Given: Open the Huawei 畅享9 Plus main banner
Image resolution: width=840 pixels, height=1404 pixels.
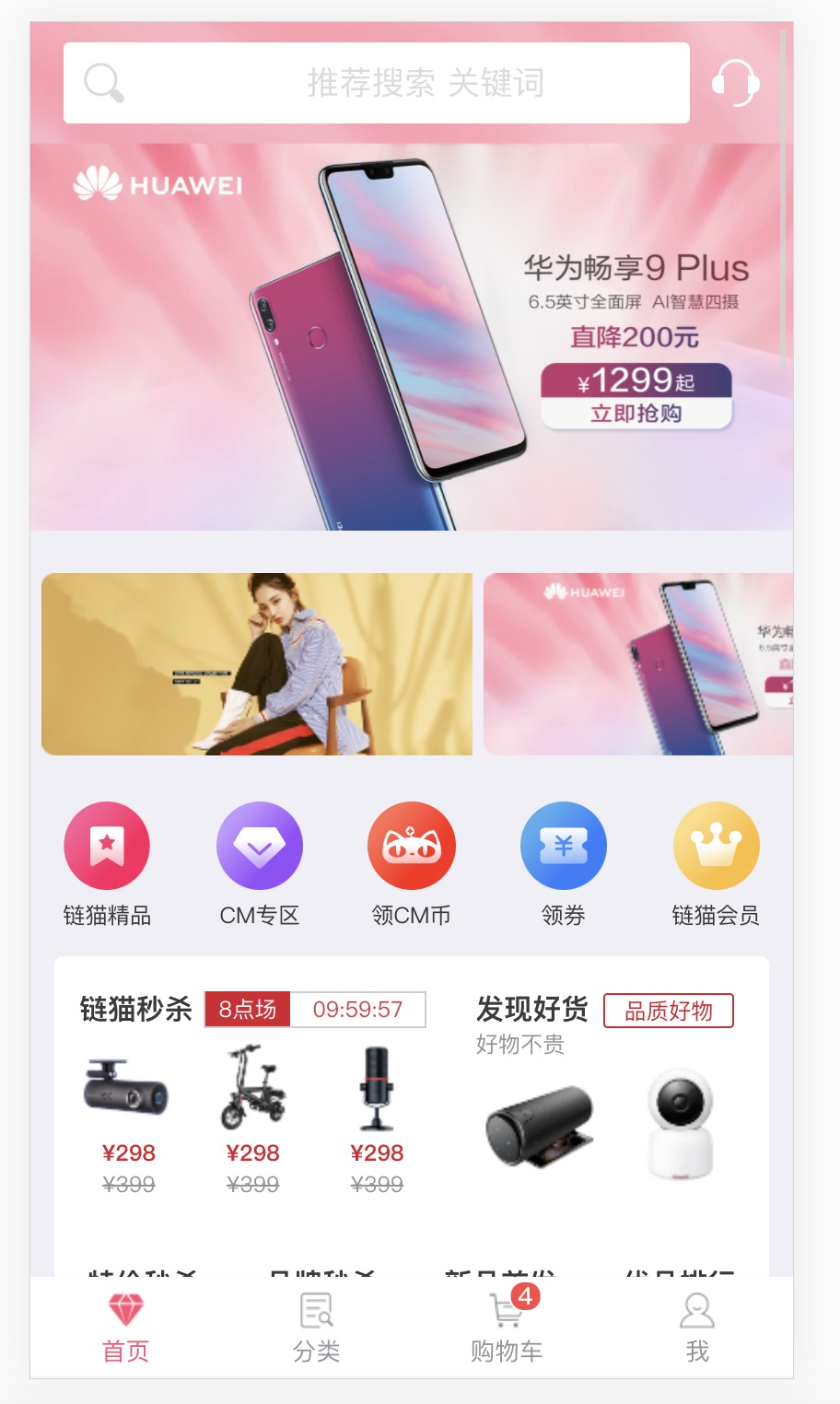Looking at the screenshot, I should pyautogui.click(x=420, y=336).
